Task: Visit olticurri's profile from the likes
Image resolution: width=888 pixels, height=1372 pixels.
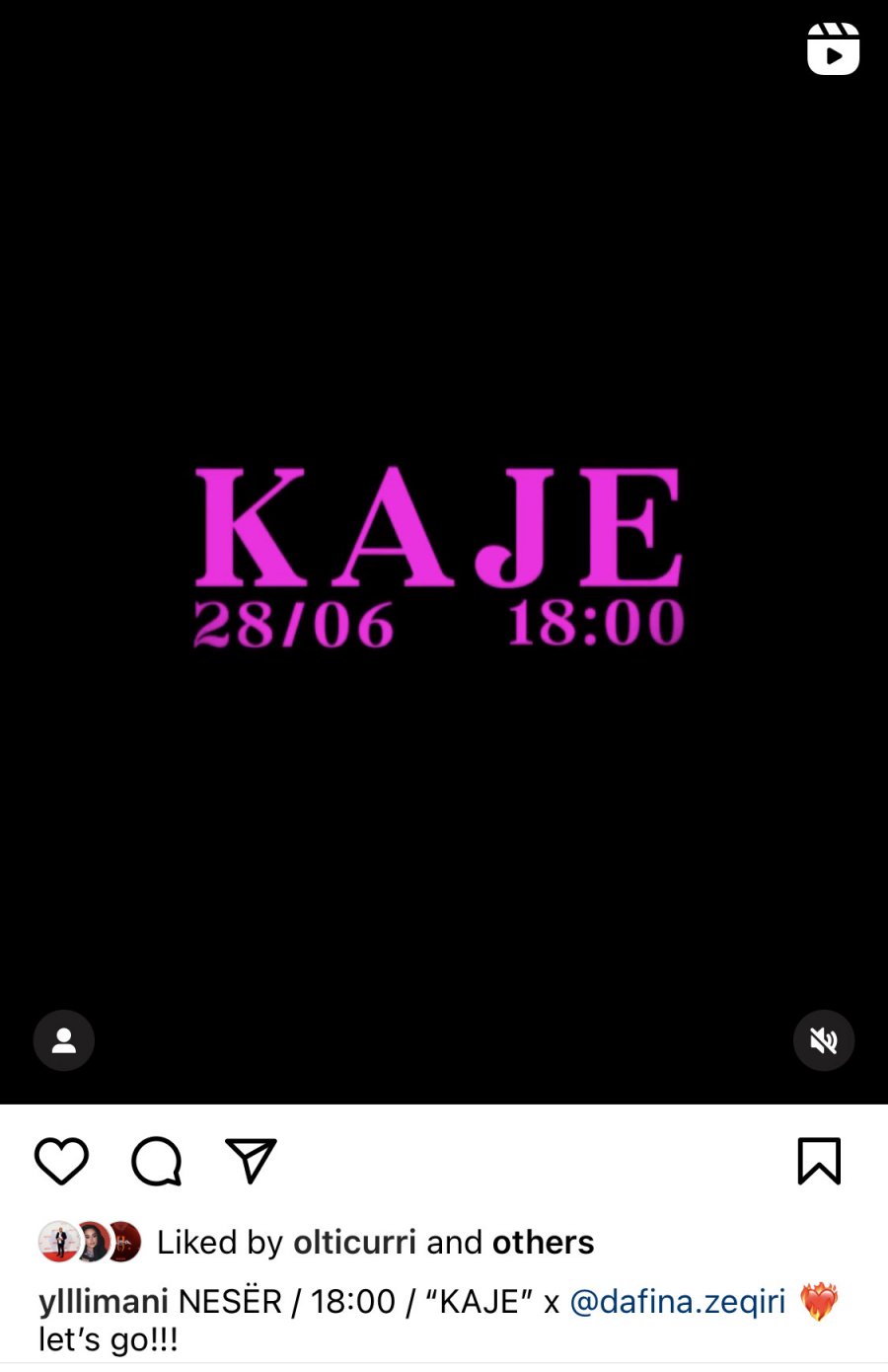Action: click(354, 1242)
